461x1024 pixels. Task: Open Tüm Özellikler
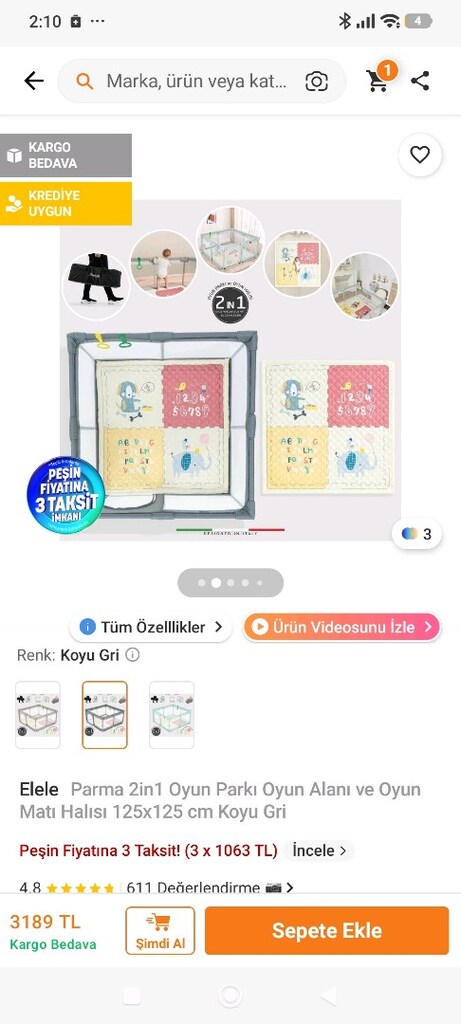pyautogui.click(x=151, y=627)
